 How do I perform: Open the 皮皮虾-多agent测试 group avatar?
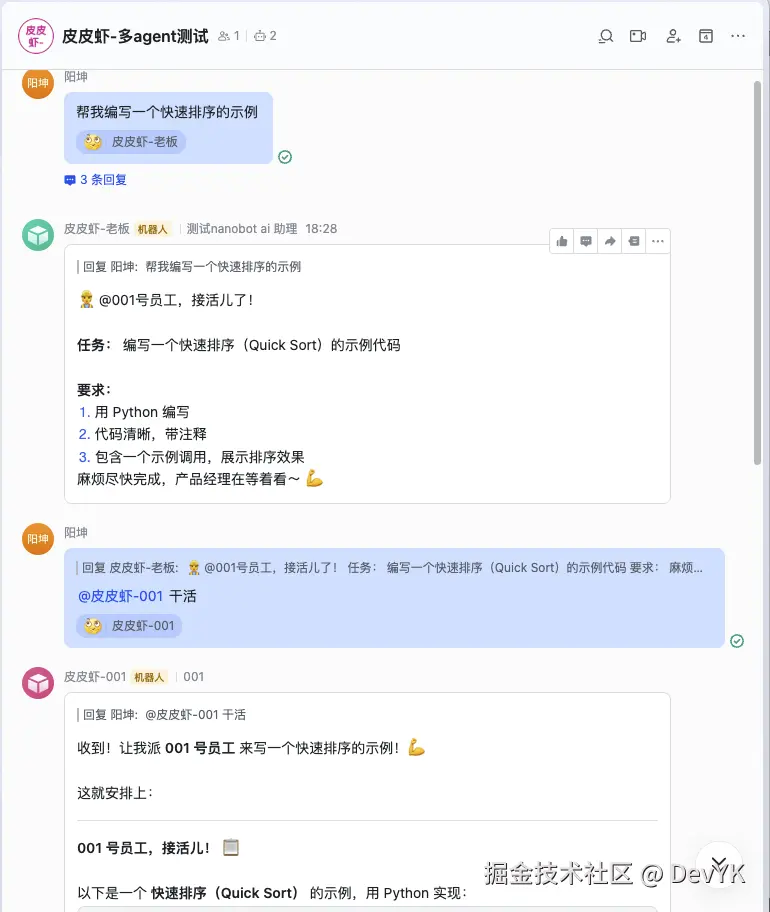[36, 36]
